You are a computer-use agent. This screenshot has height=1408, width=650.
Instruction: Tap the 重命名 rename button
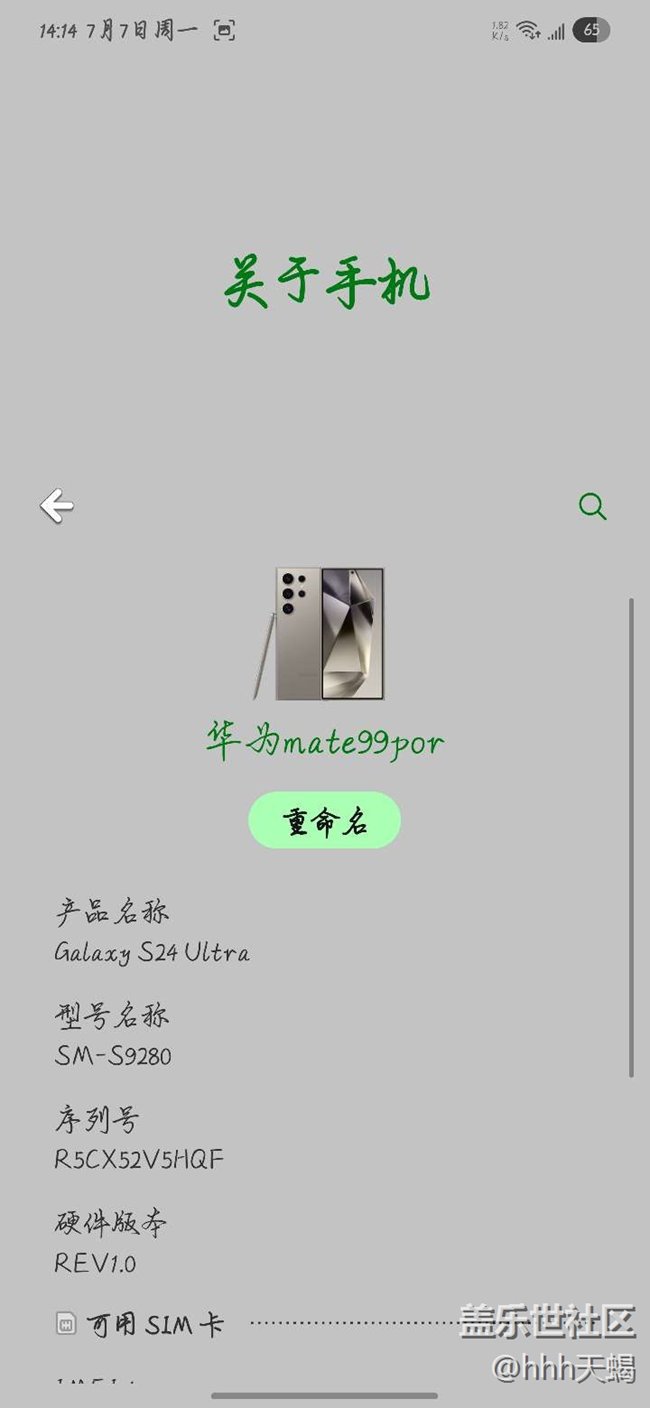click(x=325, y=821)
